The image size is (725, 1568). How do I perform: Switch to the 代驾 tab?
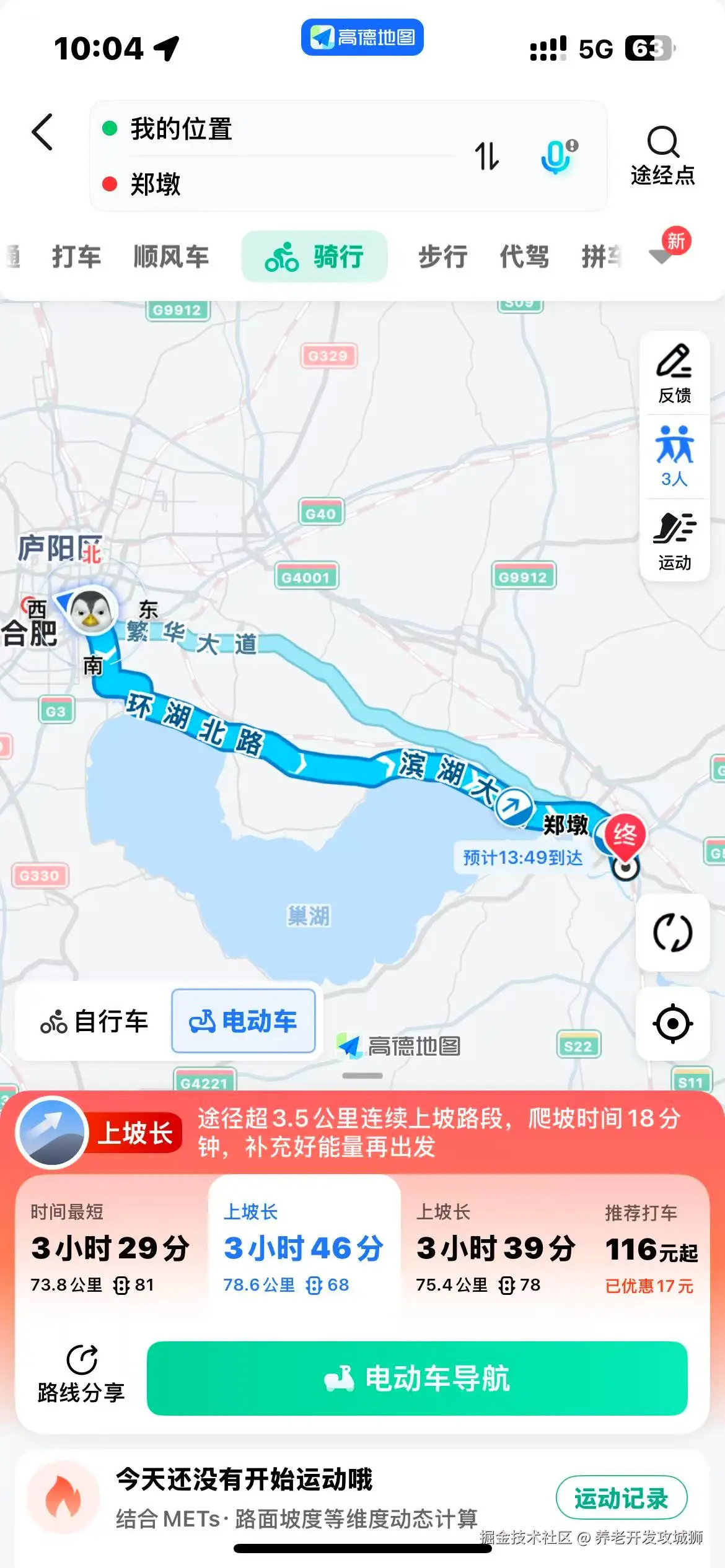(524, 256)
